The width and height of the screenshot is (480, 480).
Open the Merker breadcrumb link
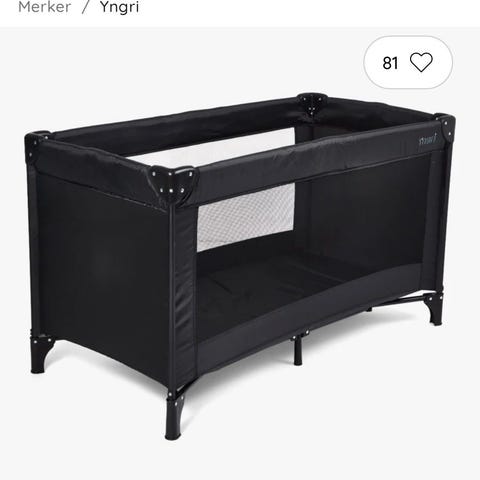click(44, 7)
